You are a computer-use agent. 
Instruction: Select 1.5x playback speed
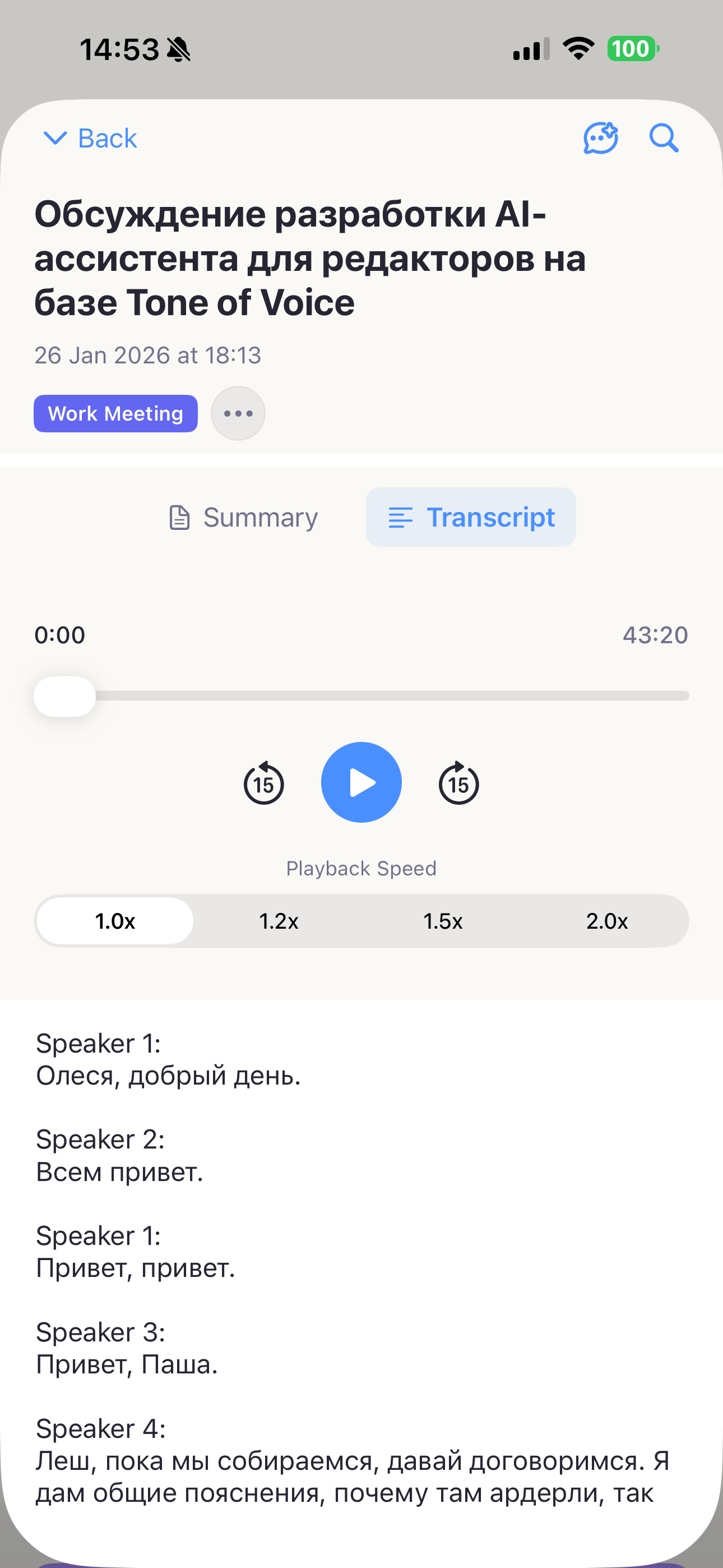pos(443,921)
